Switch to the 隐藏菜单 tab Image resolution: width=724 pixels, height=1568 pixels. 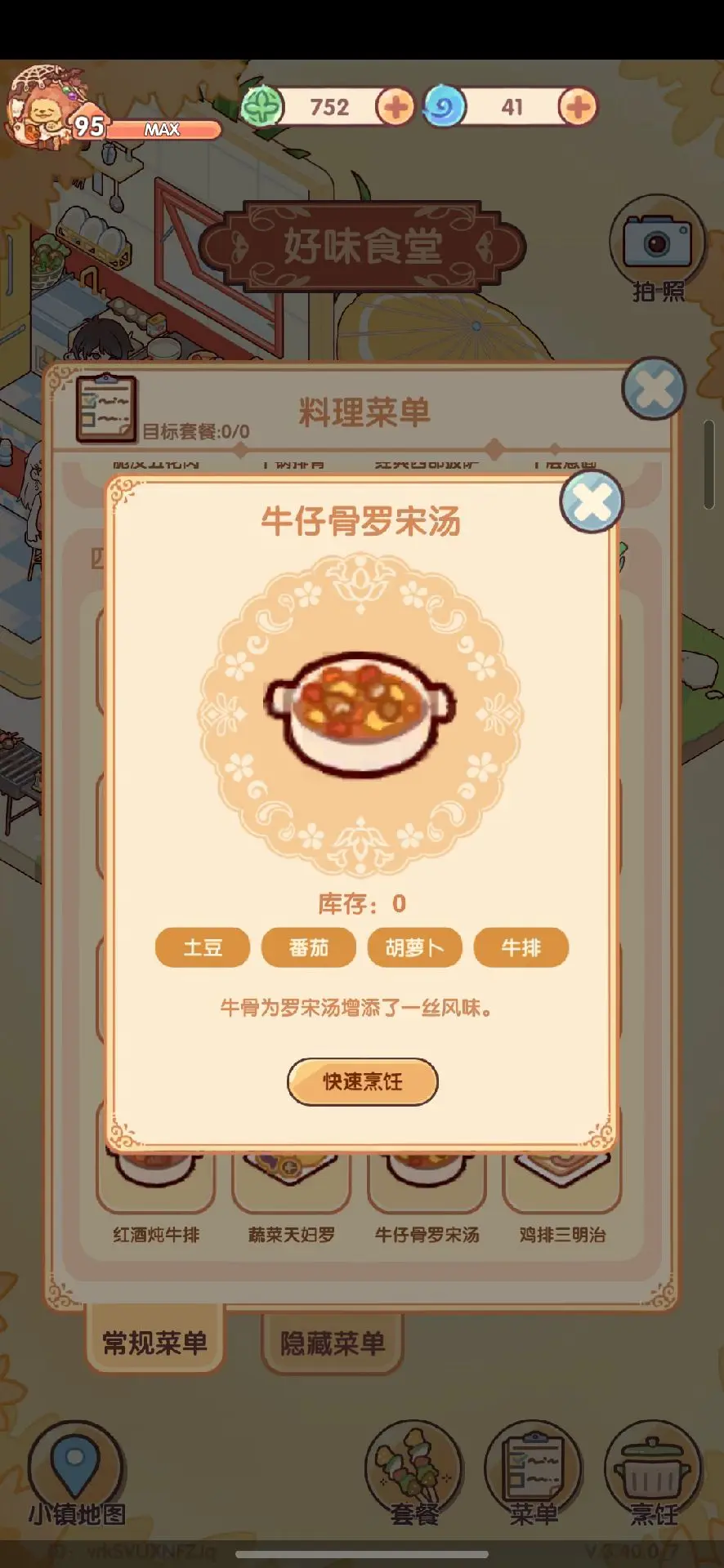[333, 1343]
